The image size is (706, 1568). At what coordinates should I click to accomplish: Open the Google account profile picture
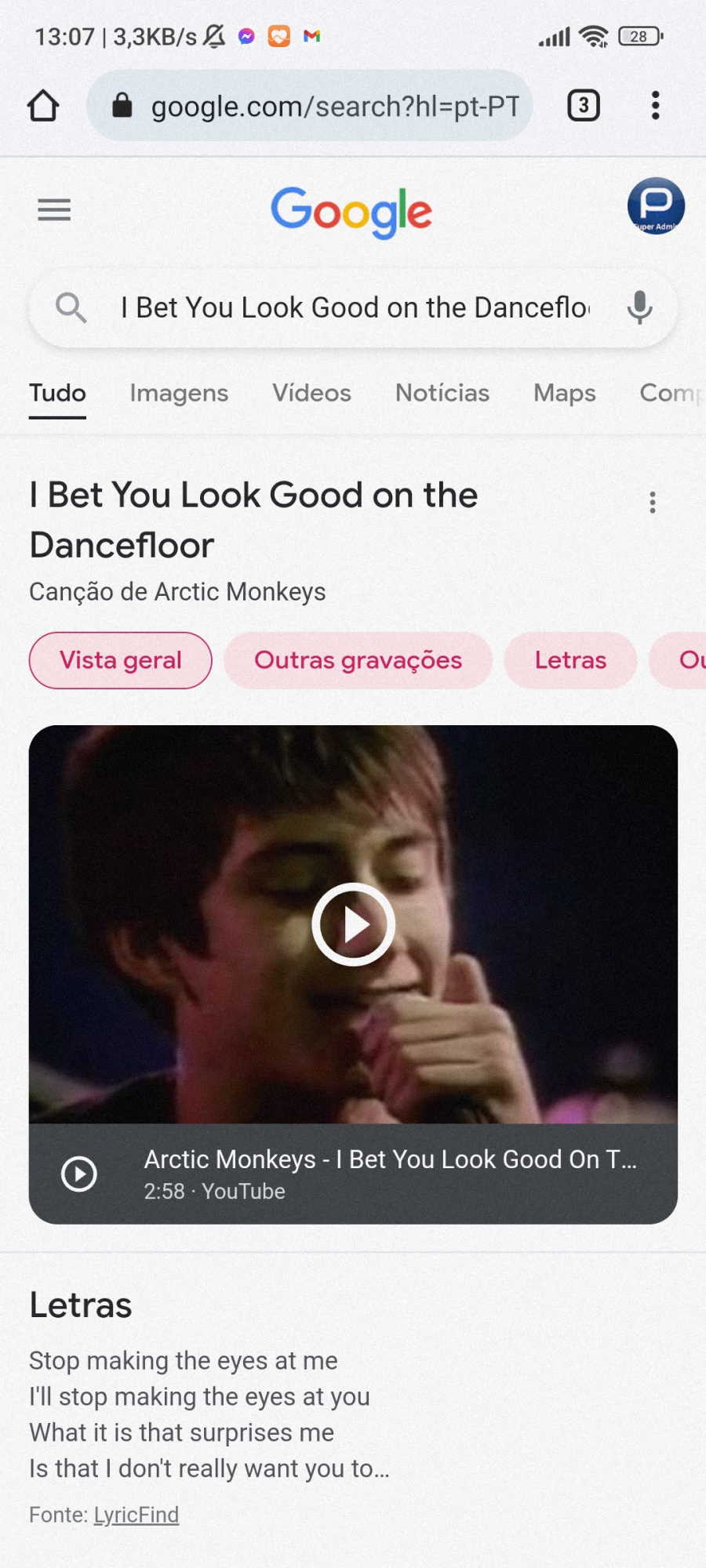(656, 206)
